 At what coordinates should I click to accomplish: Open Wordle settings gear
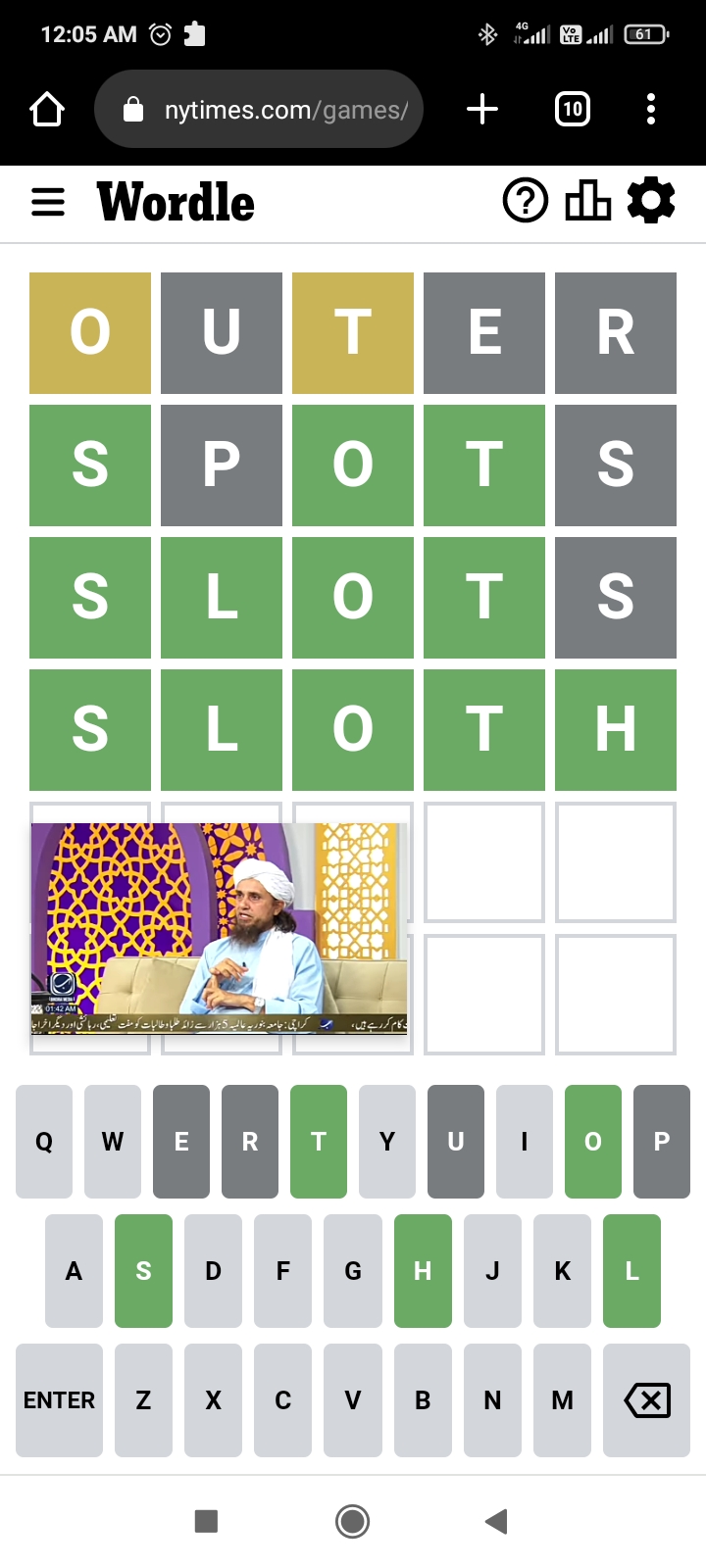click(x=651, y=201)
